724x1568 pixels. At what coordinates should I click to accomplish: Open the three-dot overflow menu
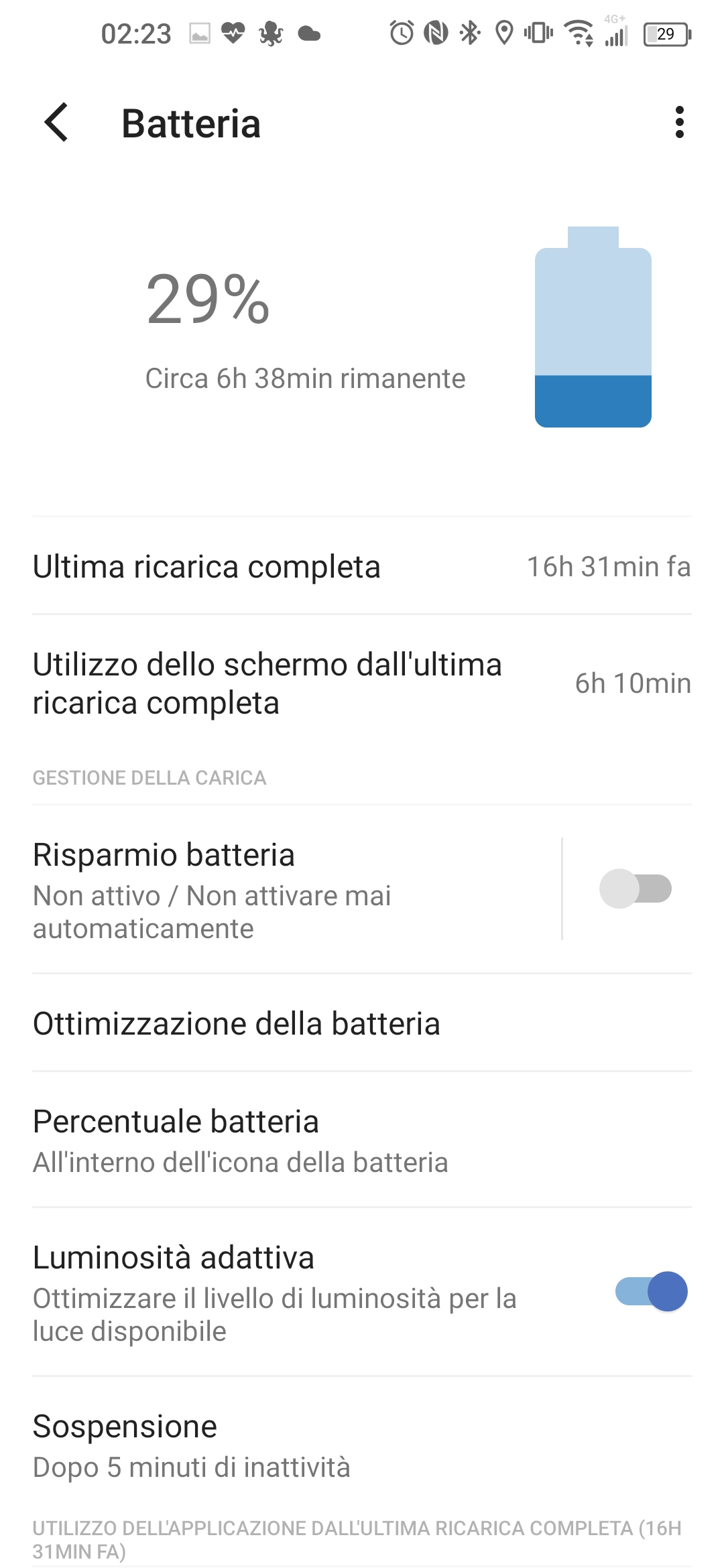[679, 123]
